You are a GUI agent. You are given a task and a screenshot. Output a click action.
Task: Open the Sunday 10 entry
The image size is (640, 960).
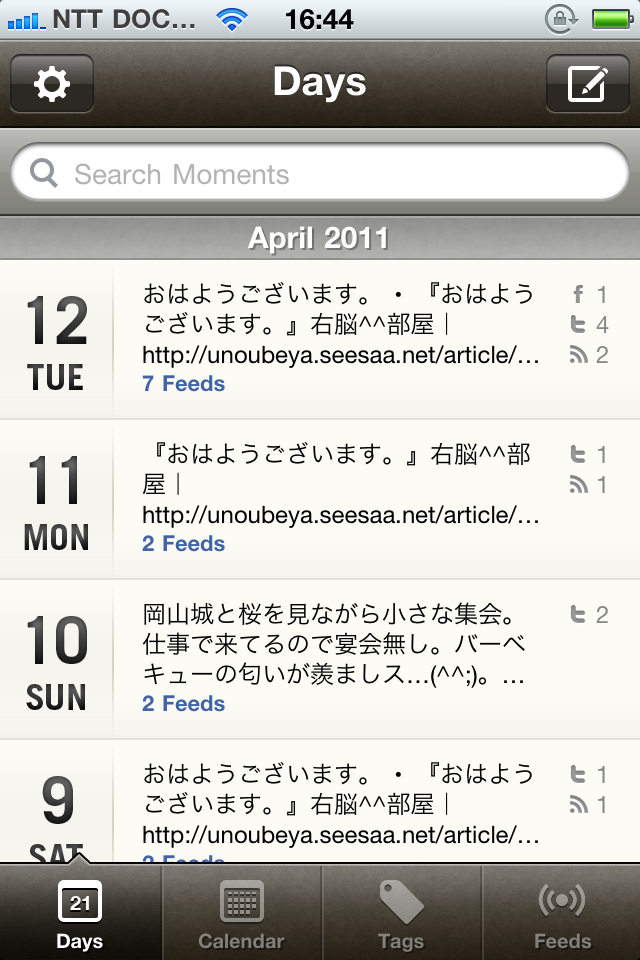pyautogui.click(x=340, y=660)
